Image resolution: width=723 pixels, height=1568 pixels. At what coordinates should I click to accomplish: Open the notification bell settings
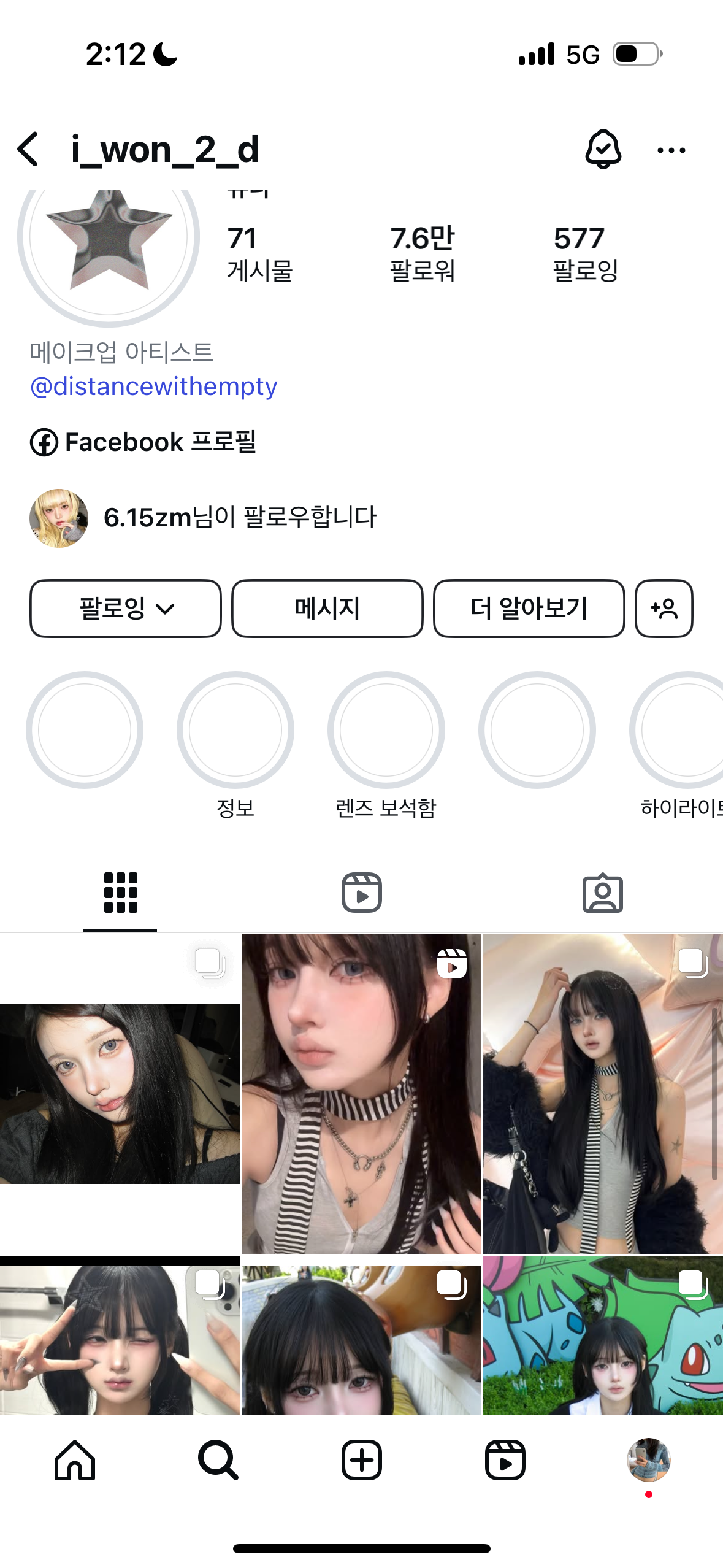click(603, 149)
